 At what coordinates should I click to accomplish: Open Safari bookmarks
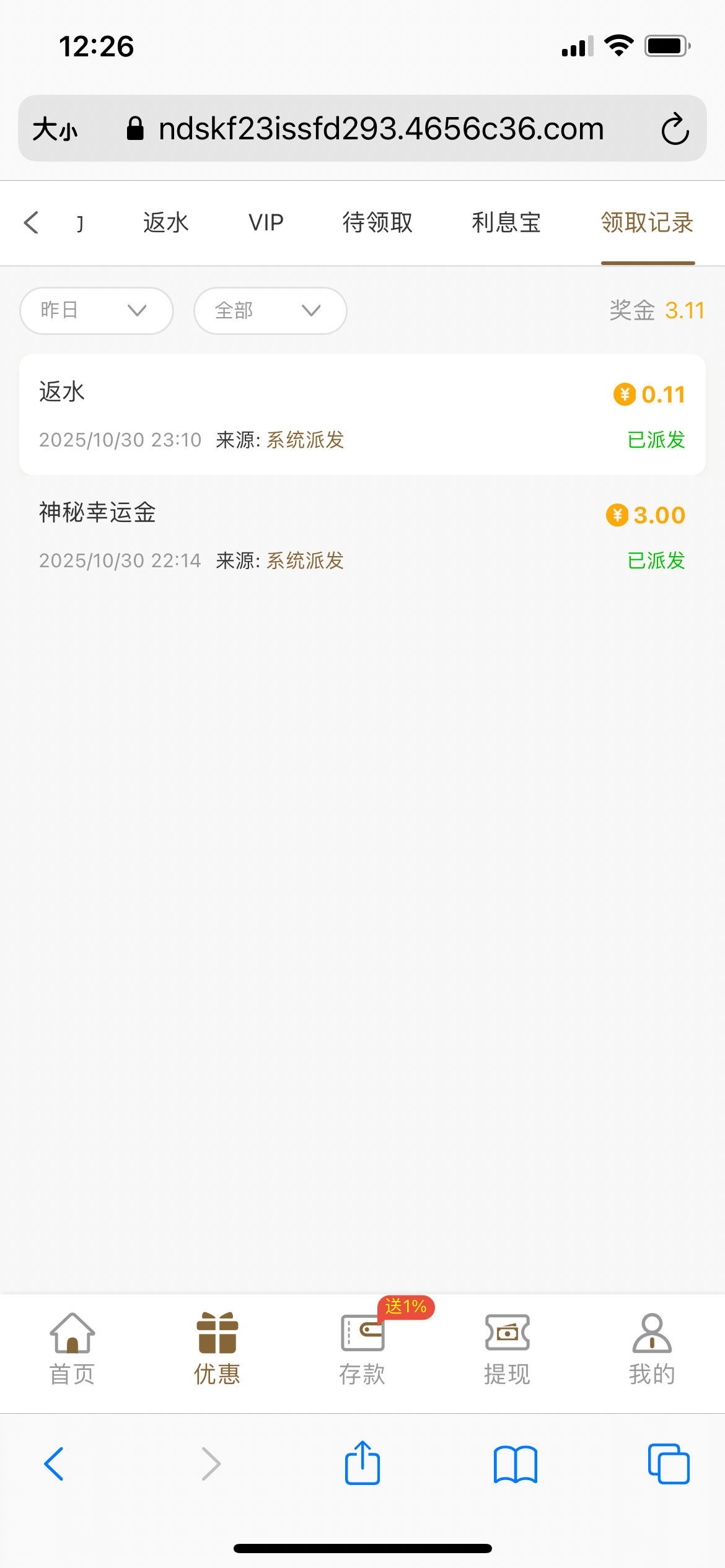pos(516,1465)
